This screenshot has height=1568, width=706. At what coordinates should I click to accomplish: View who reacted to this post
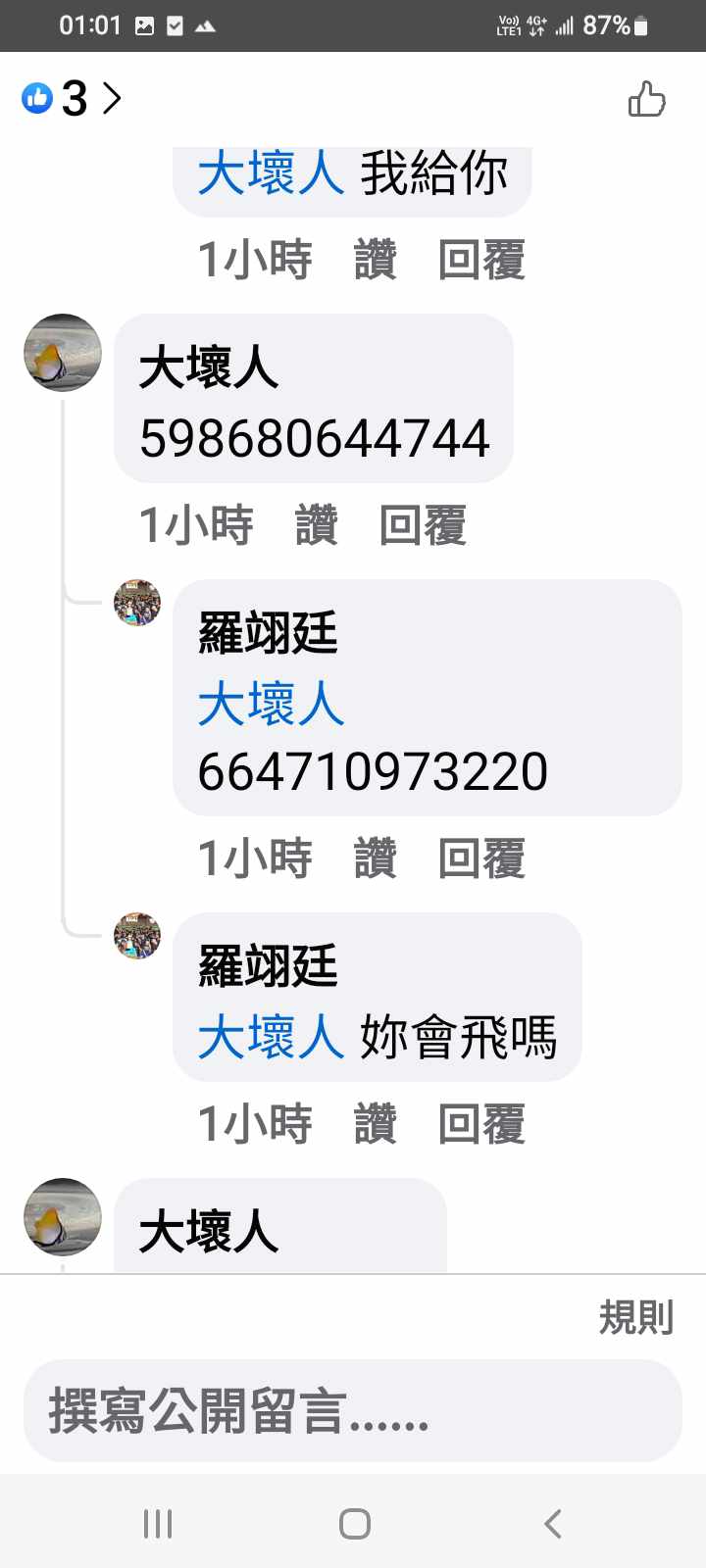pos(71,98)
